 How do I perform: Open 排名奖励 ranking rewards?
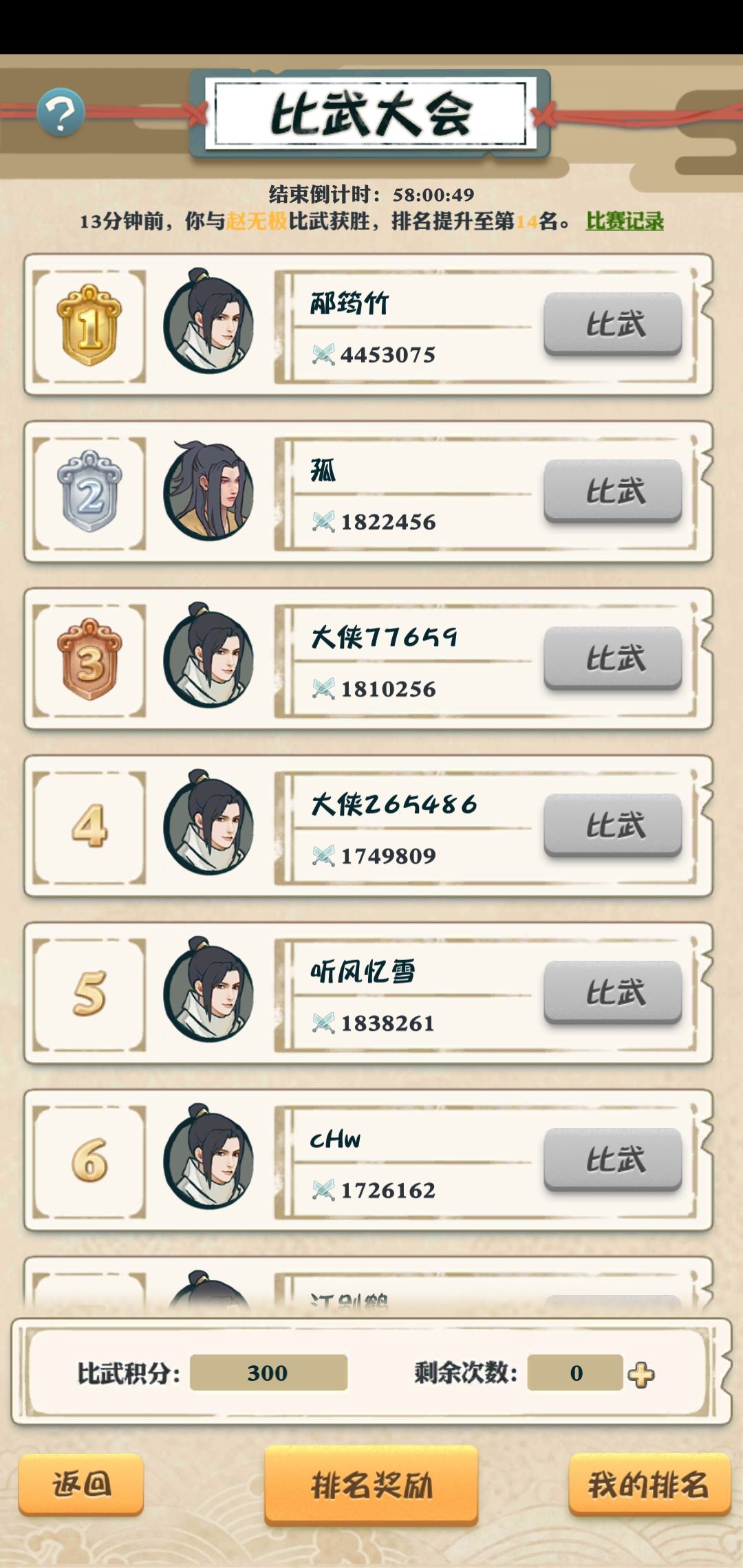(x=371, y=1485)
